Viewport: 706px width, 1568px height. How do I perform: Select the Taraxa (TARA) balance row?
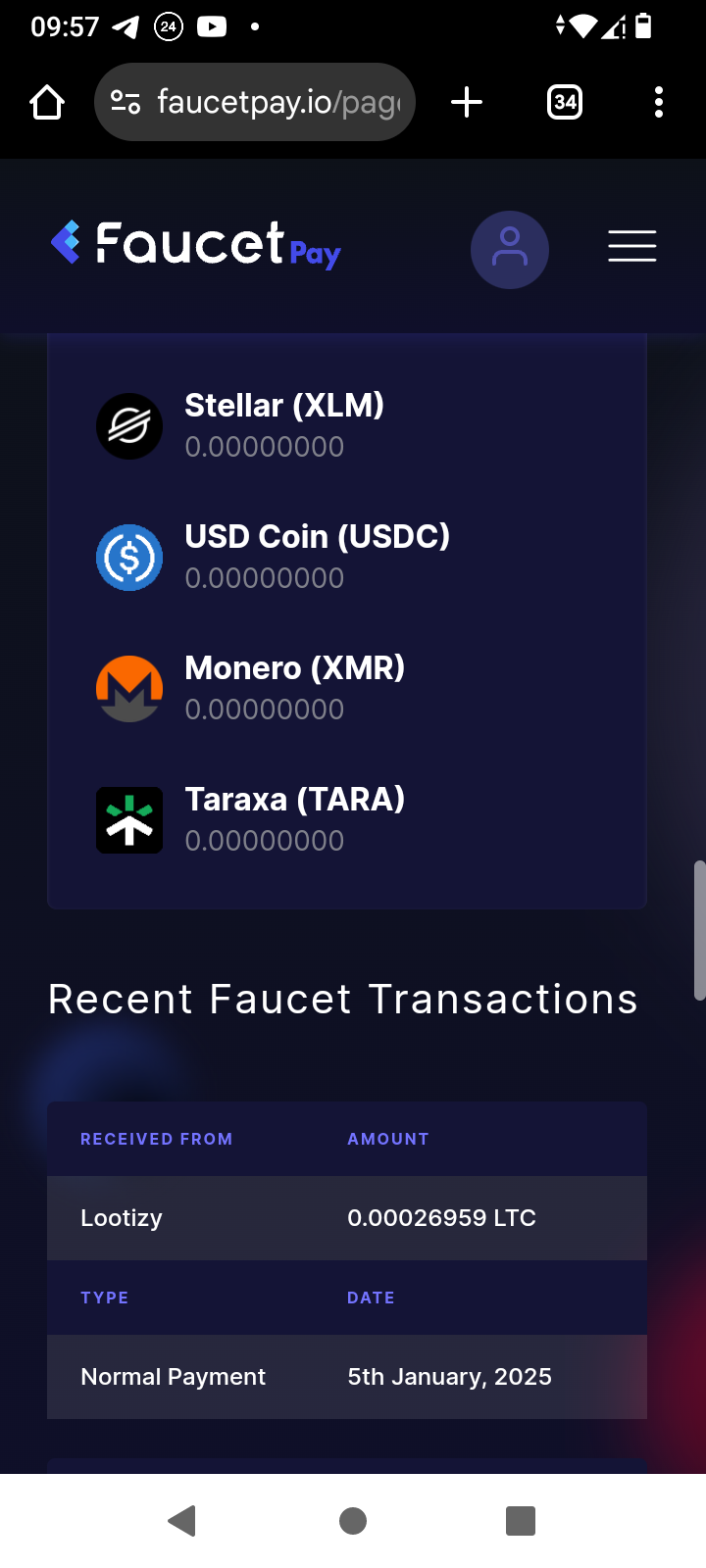pos(347,819)
